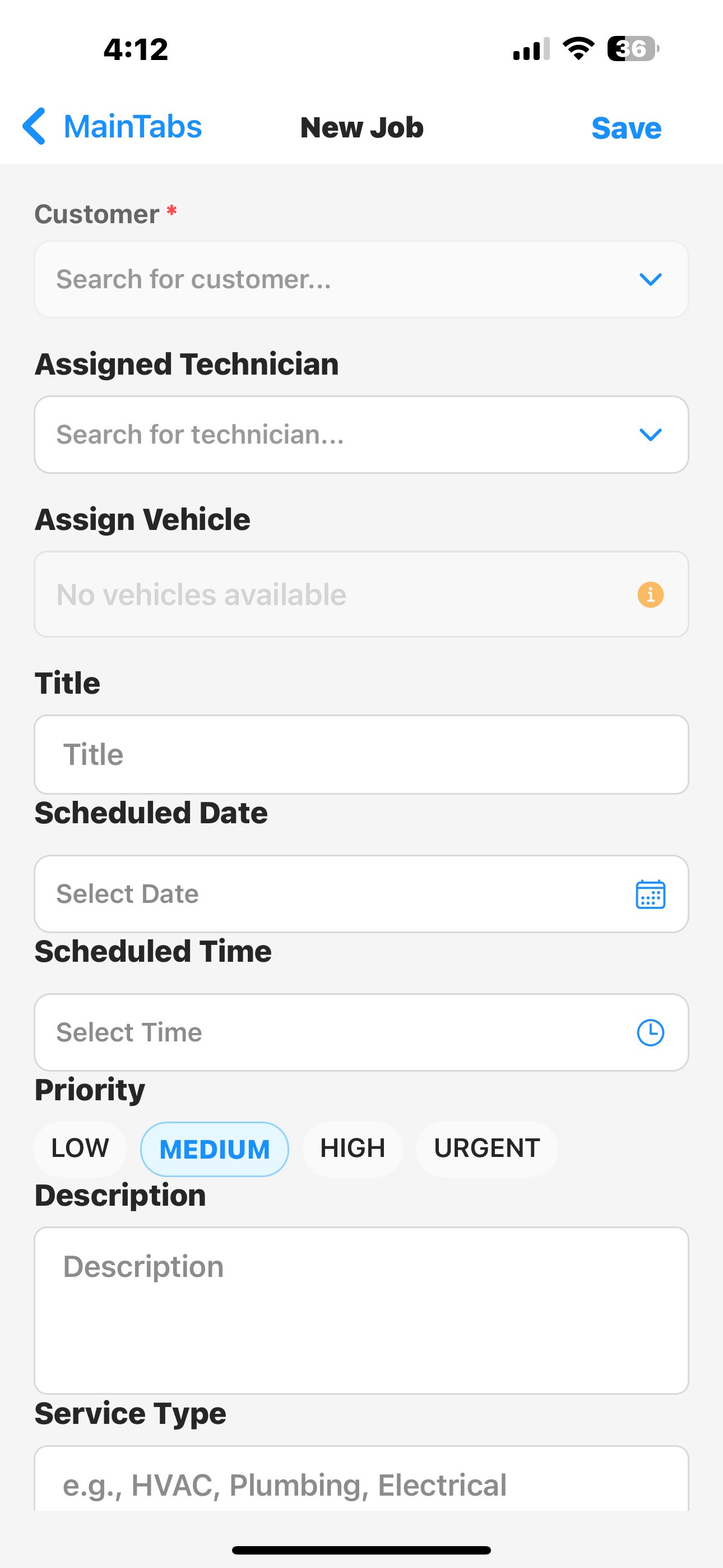Save the new job
This screenshot has height=1568, width=723.
[626, 128]
